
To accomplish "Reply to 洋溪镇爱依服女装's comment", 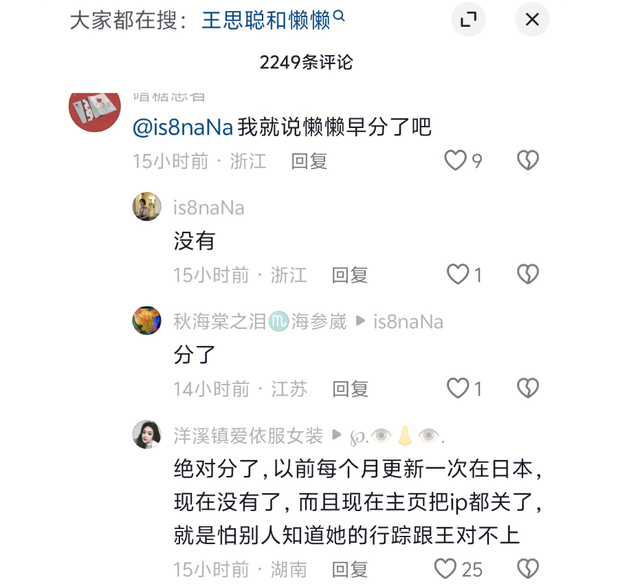I will pos(350,569).
